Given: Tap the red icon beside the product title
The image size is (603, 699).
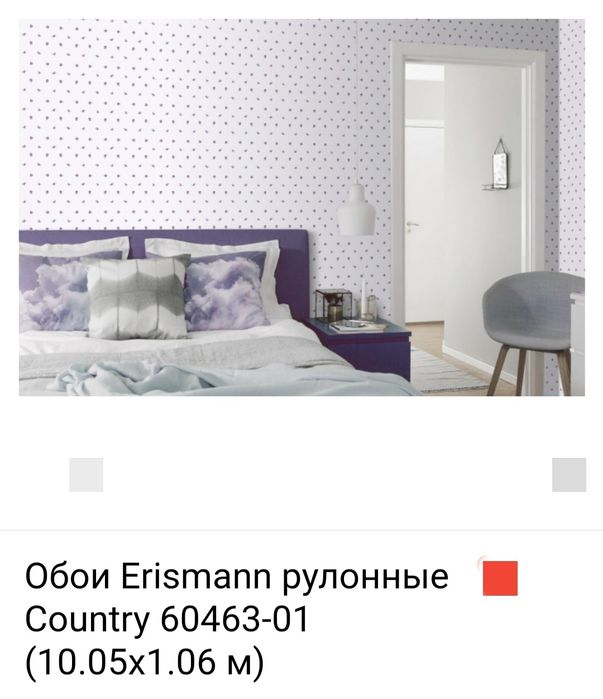Looking at the screenshot, I should 499,578.
